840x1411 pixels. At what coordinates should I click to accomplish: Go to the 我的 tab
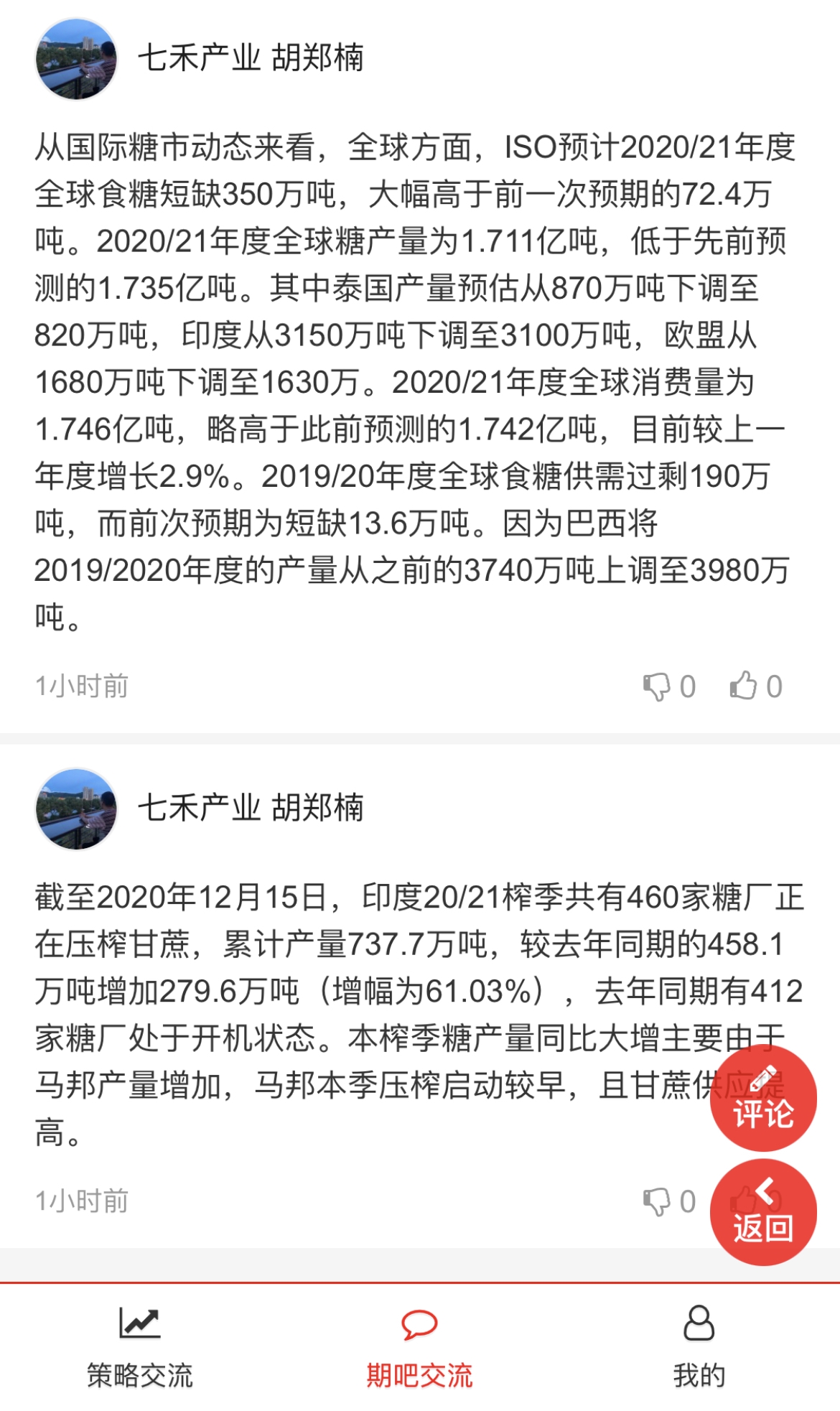699,1347
